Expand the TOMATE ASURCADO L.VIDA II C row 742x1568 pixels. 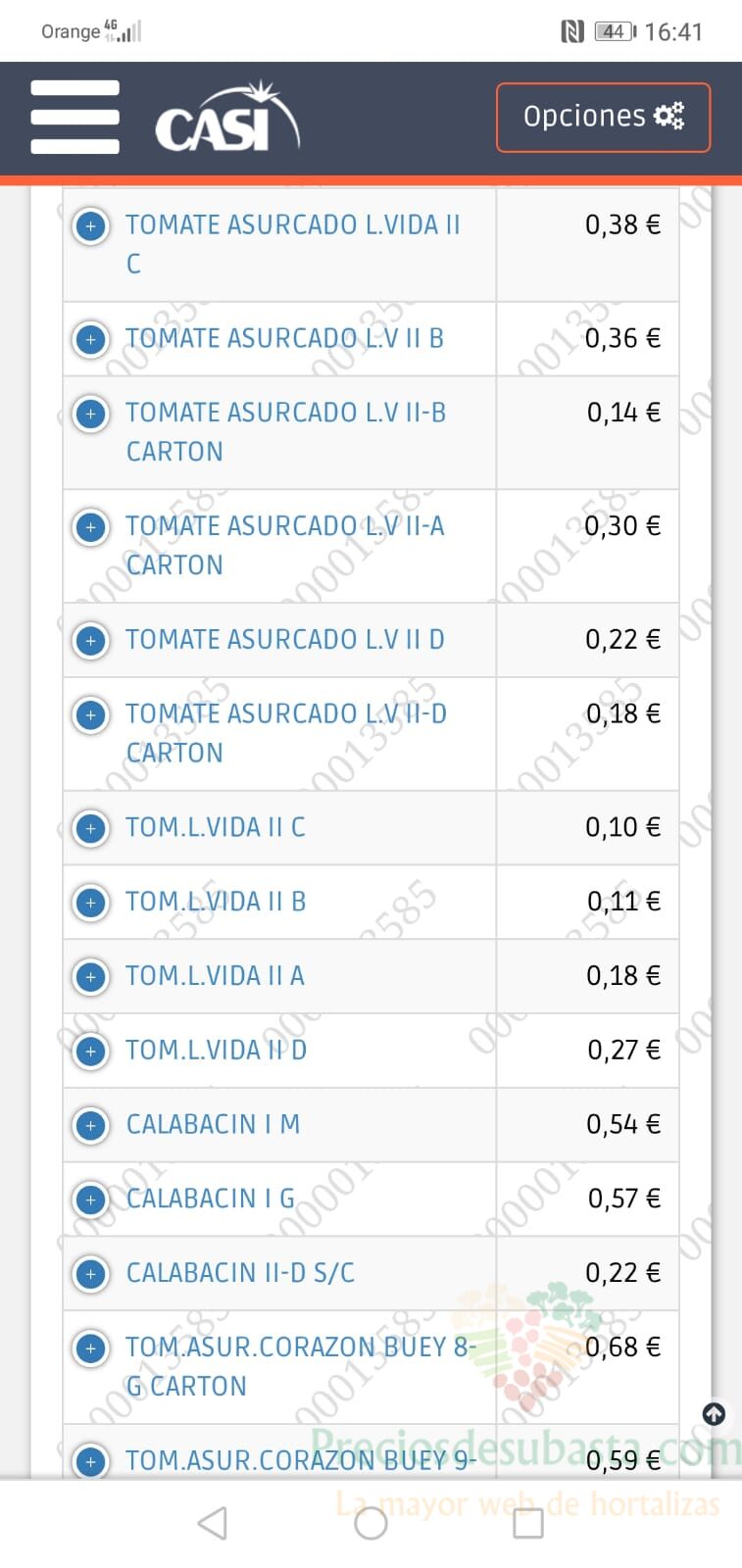91,226
